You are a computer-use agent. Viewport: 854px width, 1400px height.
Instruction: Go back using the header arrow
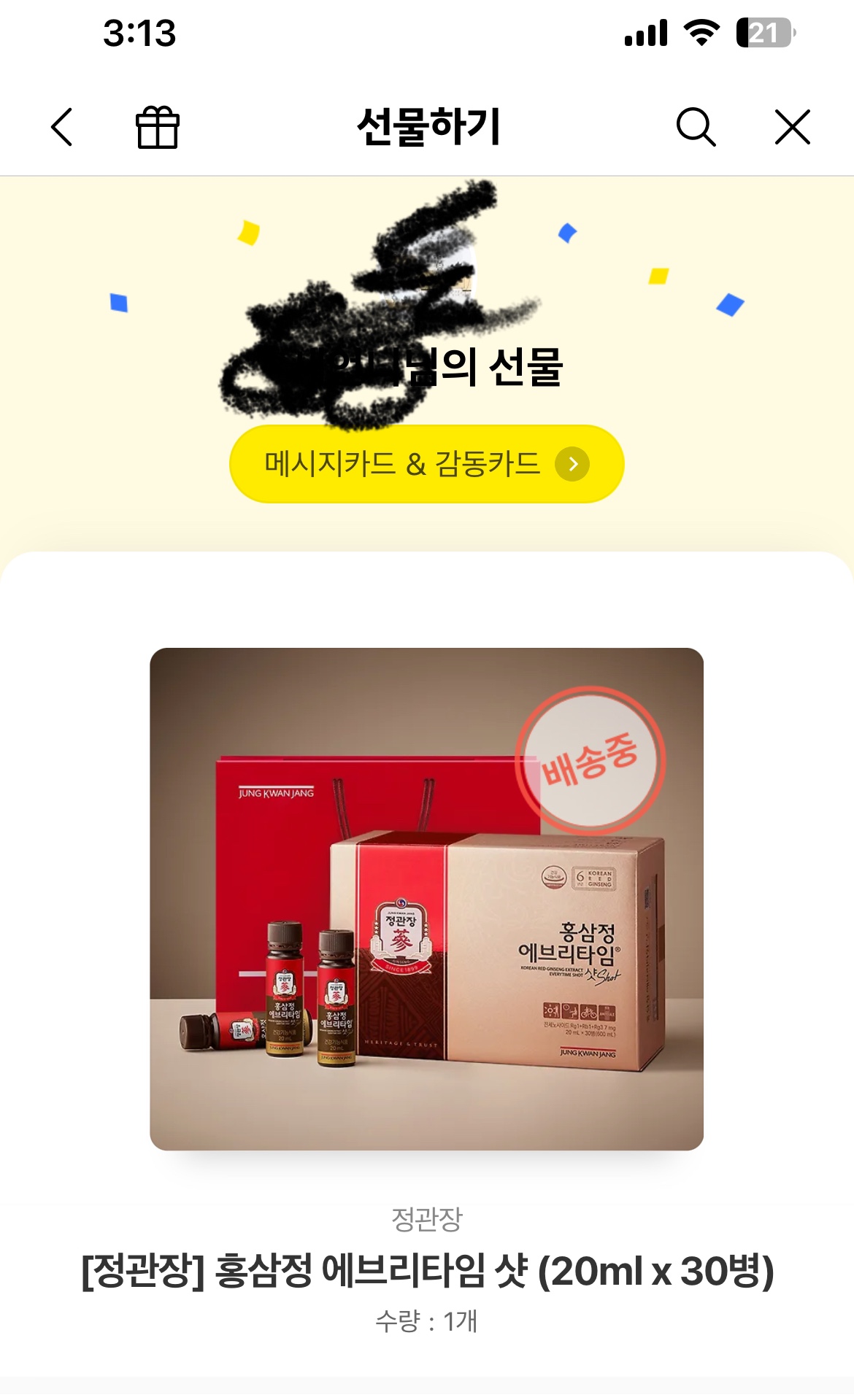pyautogui.click(x=63, y=128)
